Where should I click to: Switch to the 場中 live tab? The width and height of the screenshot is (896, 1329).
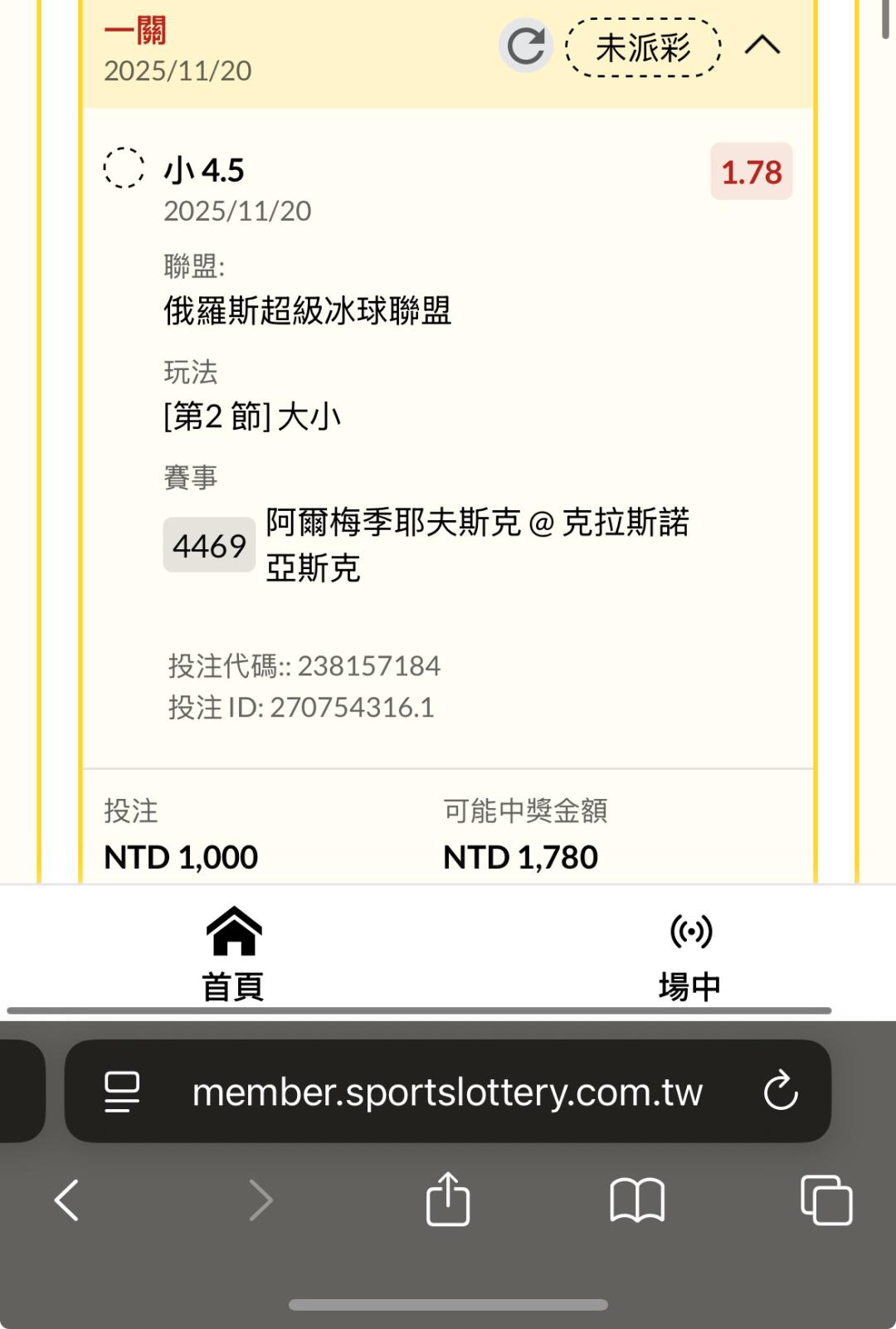[690, 952]
